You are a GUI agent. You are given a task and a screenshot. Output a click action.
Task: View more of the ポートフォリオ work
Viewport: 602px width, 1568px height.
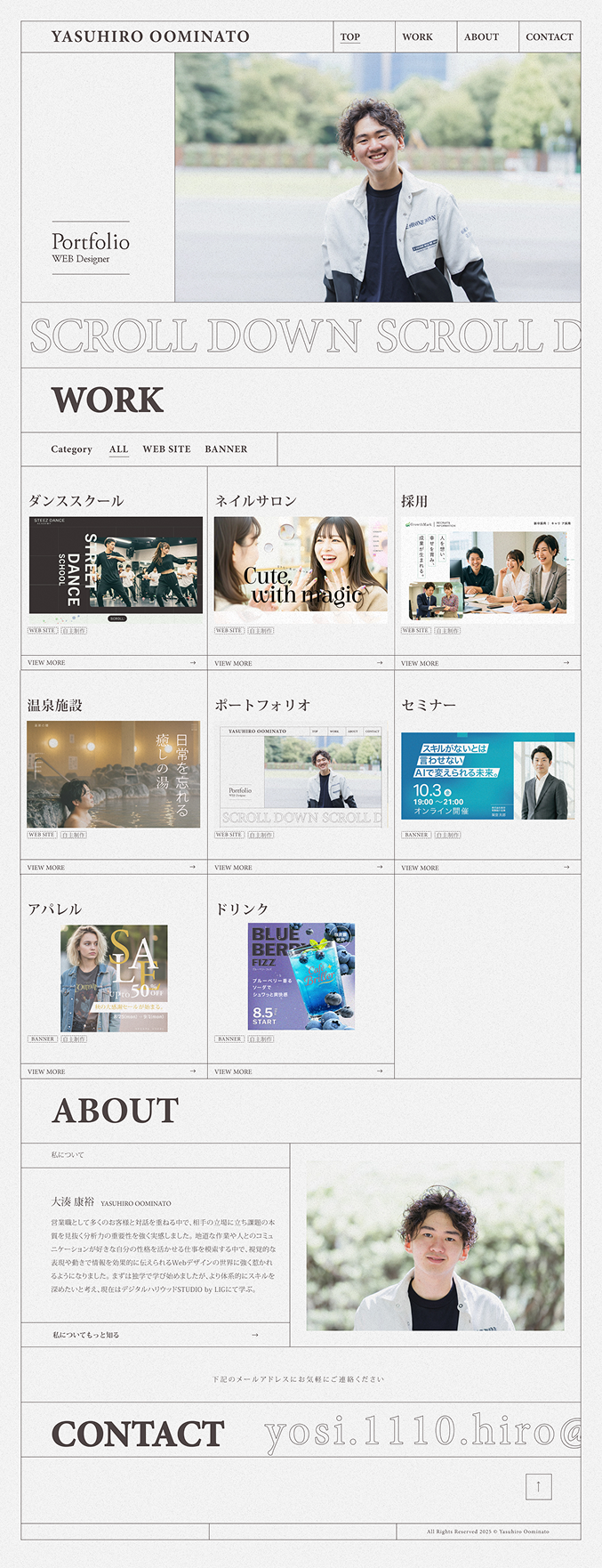tap(300, 868)
